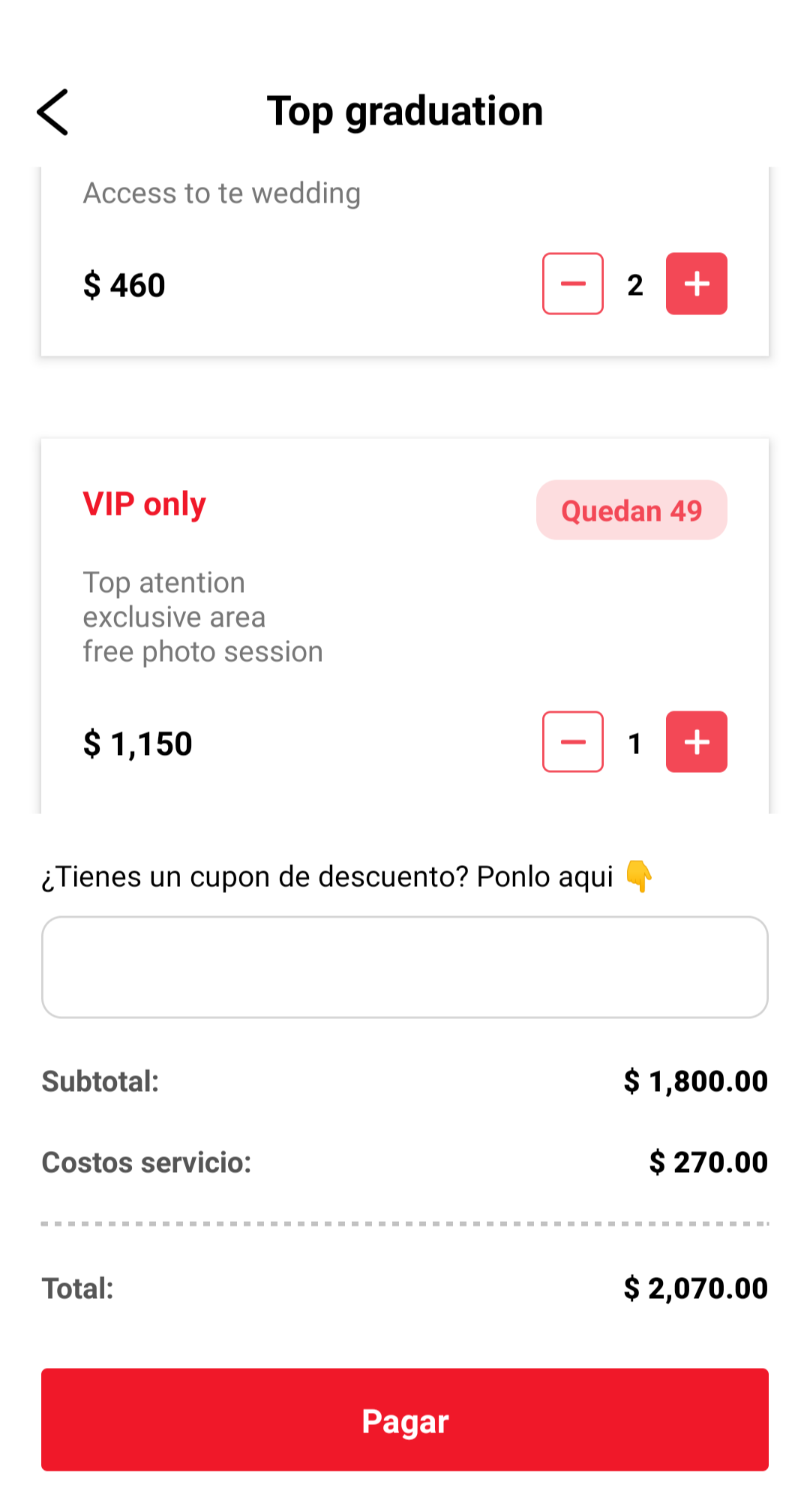Viewport: 810px width, 1512px height.
Task: Focus the discount coupon field
Action: [x=405, y=967]
